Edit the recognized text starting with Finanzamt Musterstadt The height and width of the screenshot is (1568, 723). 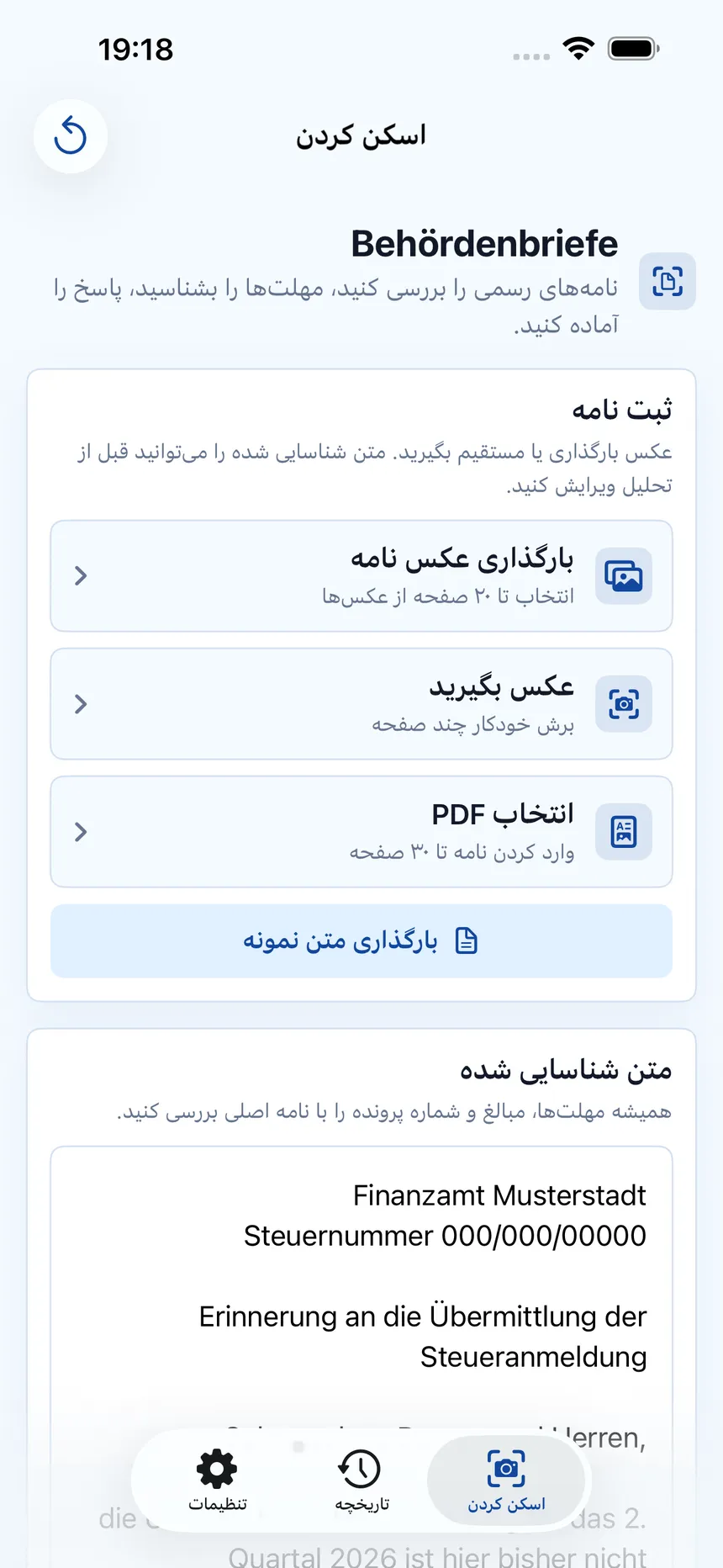coord(361,1356)
